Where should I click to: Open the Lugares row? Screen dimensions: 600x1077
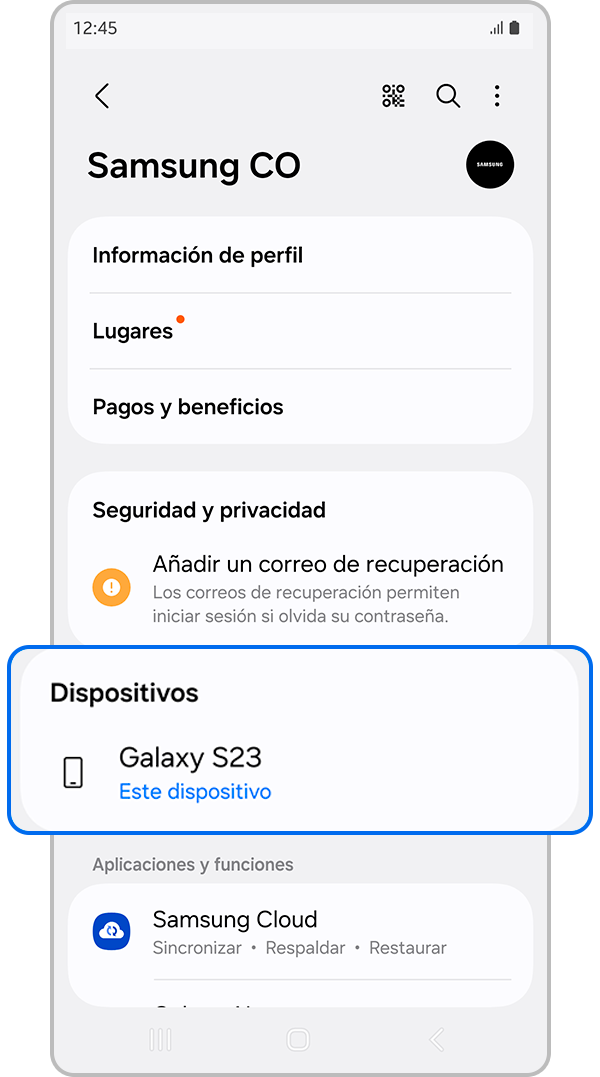(300, 331)
